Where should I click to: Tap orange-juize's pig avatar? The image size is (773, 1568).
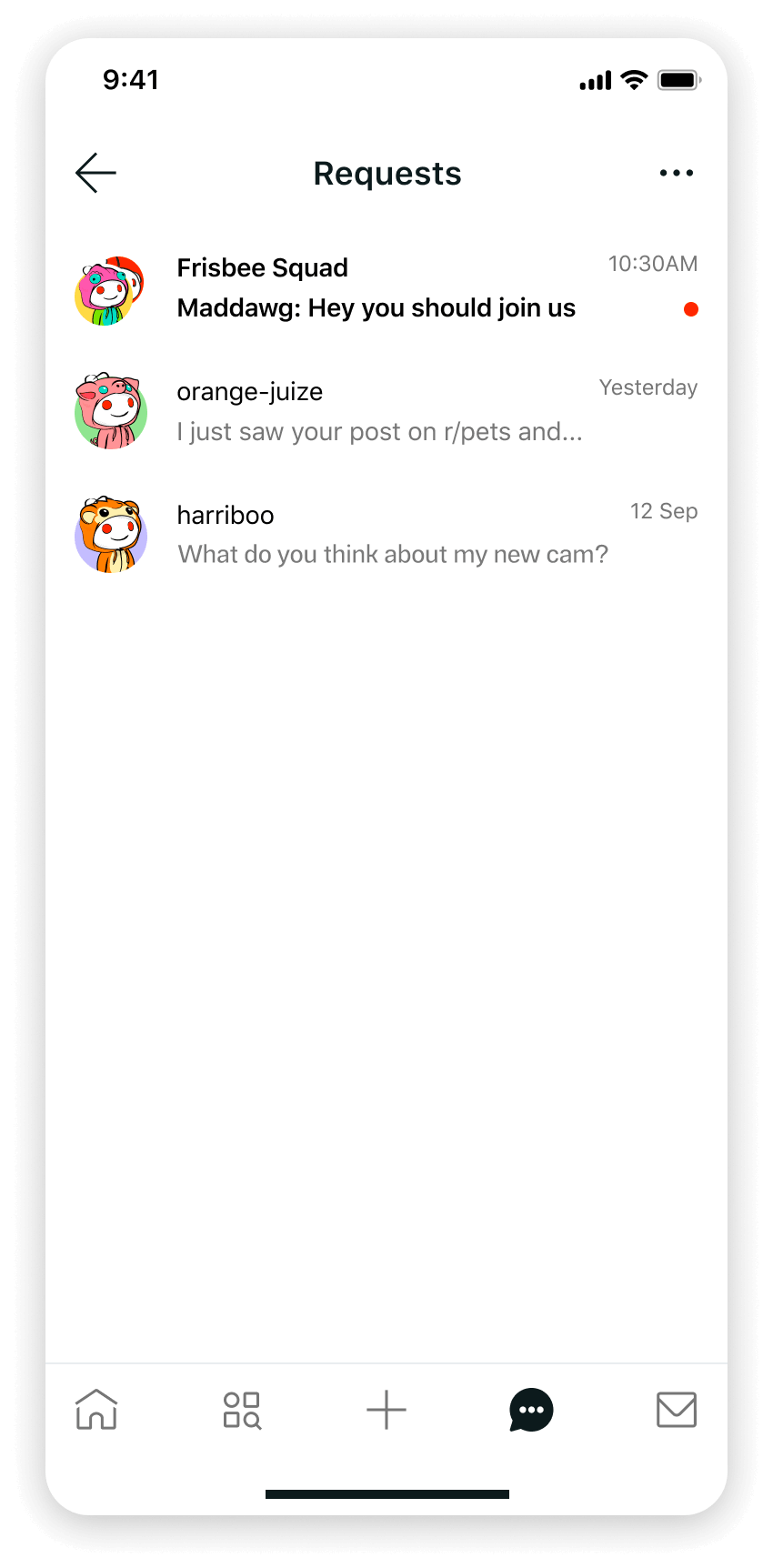[110, 411]
